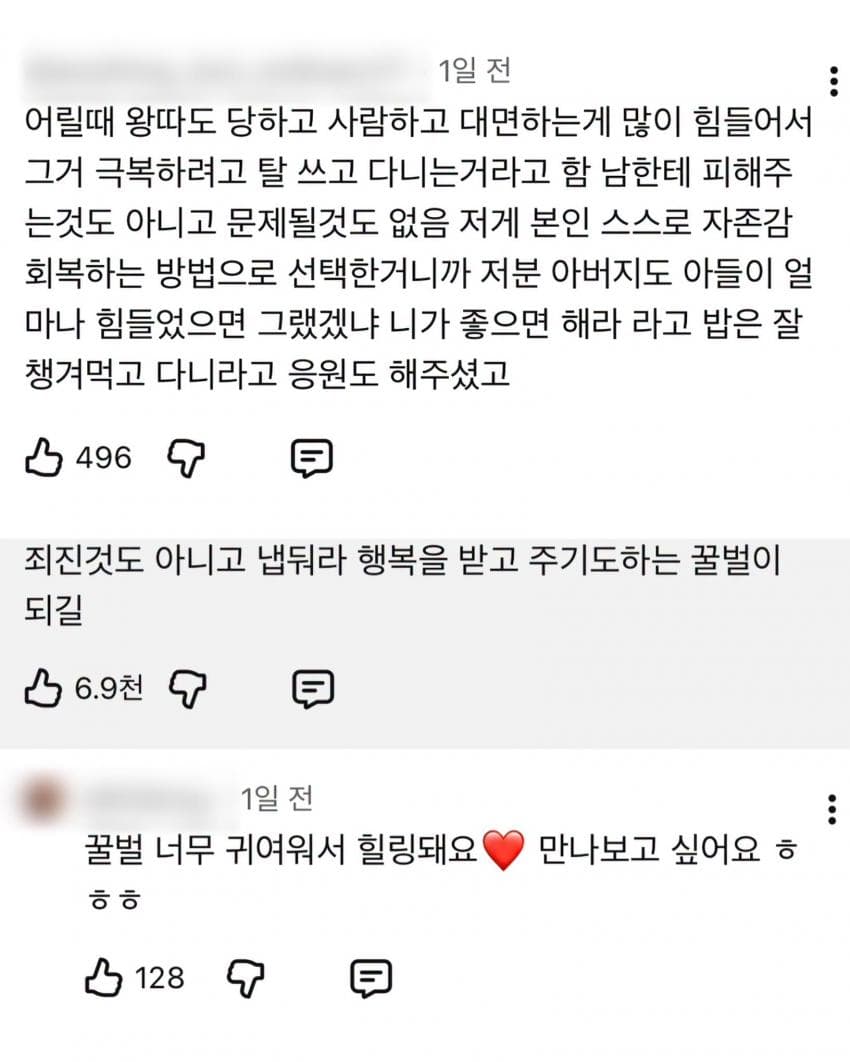The height and width of the screenshot is (1062, 850).
Task: Open overflow menu of the 꿀벌 comment
Action: (x=832, y=809)
